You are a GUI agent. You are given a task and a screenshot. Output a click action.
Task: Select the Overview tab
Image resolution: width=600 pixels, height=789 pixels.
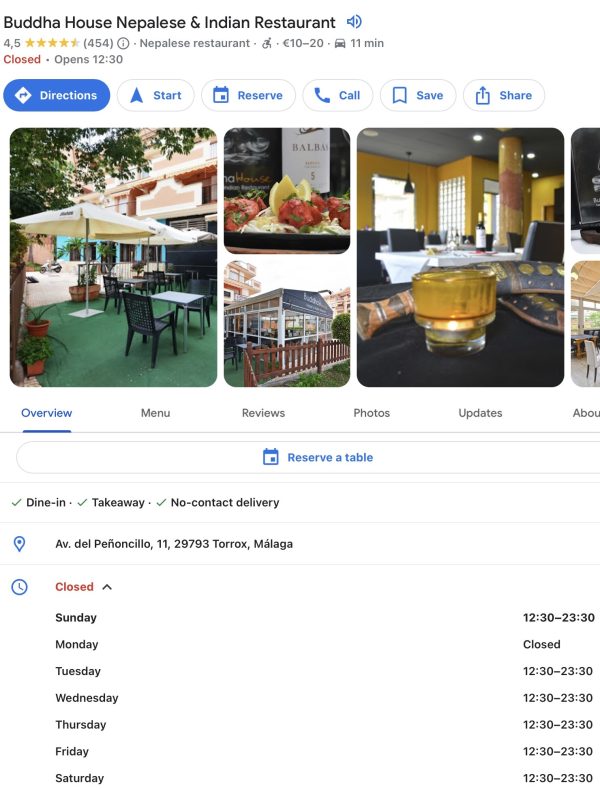pos(46,413)
